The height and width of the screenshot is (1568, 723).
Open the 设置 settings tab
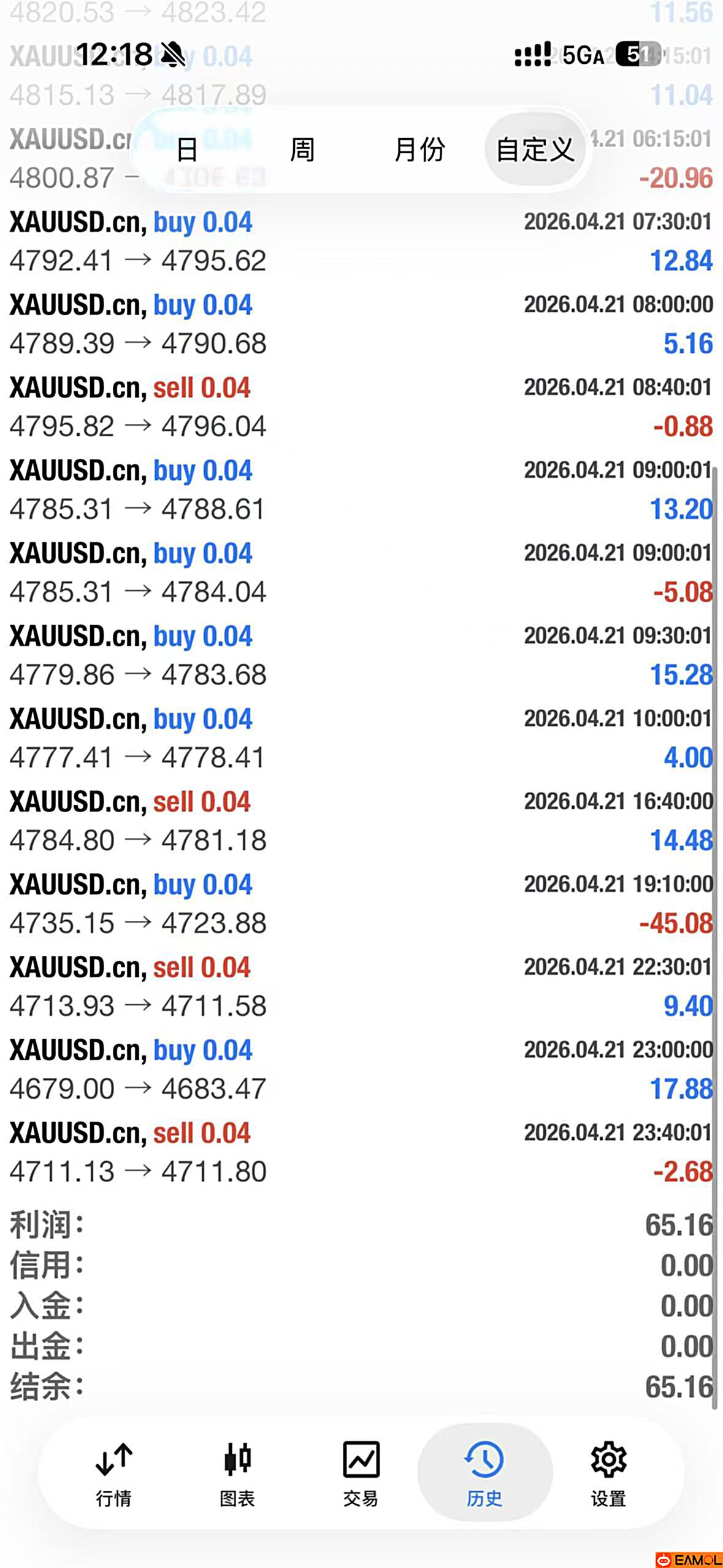(608, 1474)
